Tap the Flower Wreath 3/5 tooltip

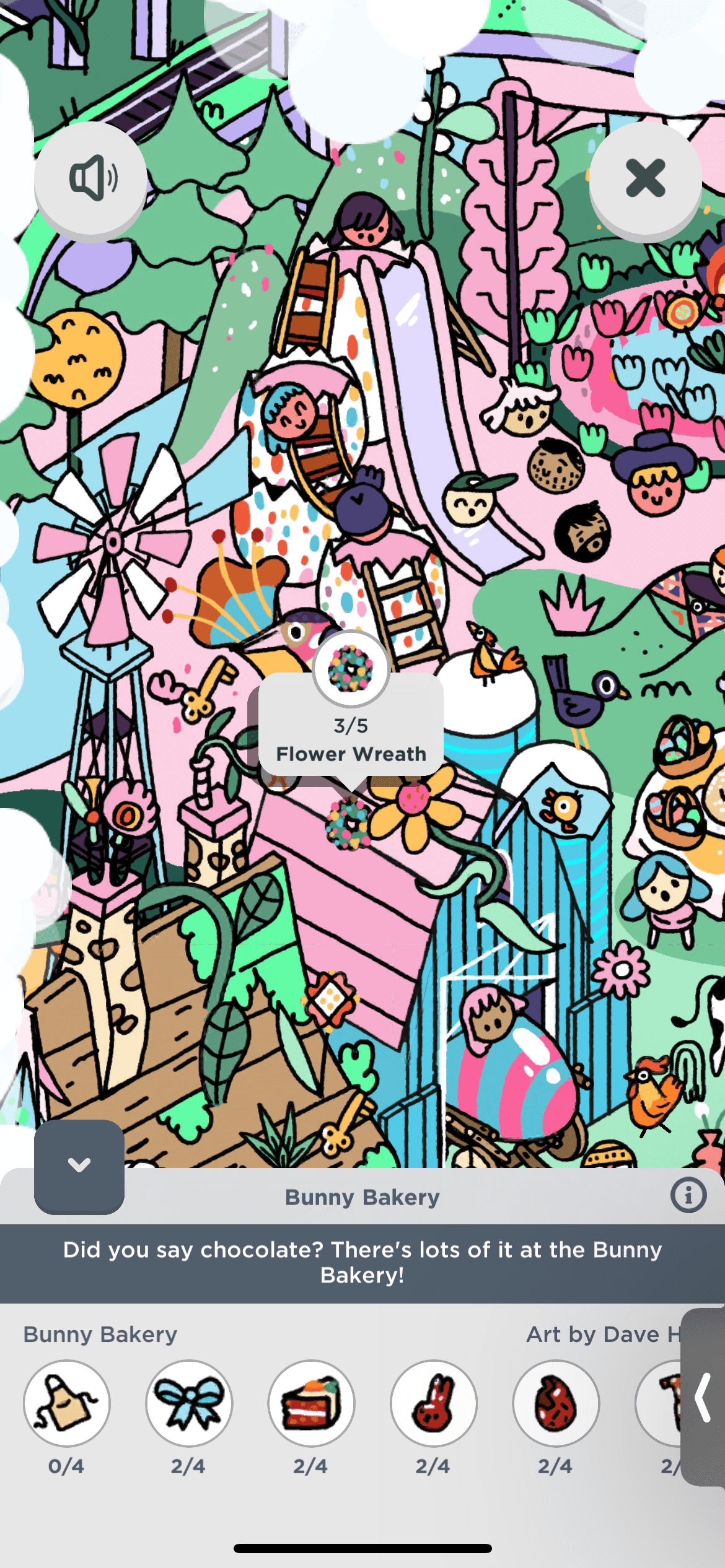click(351, 725)
